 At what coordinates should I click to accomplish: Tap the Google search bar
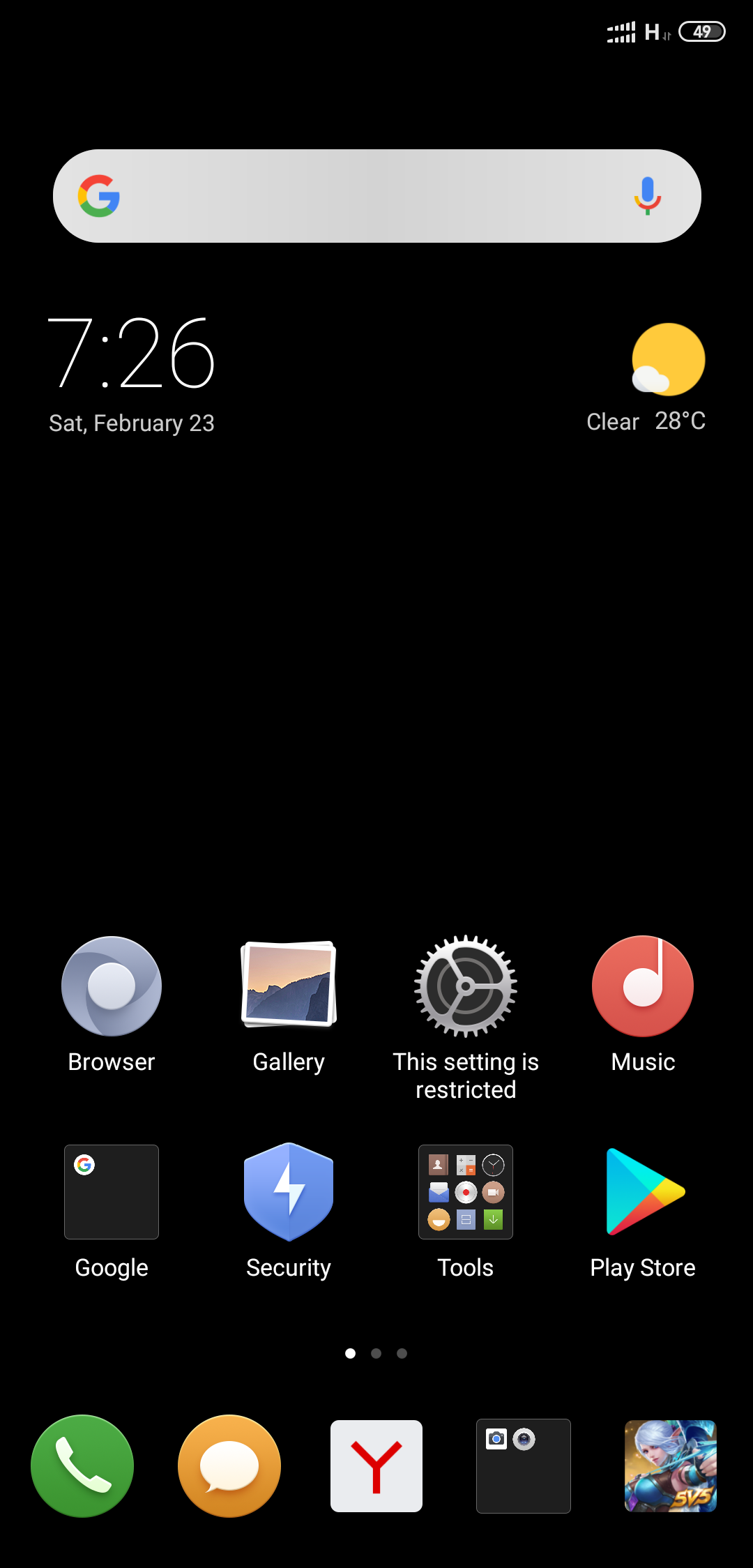click(x=376, y=196)
